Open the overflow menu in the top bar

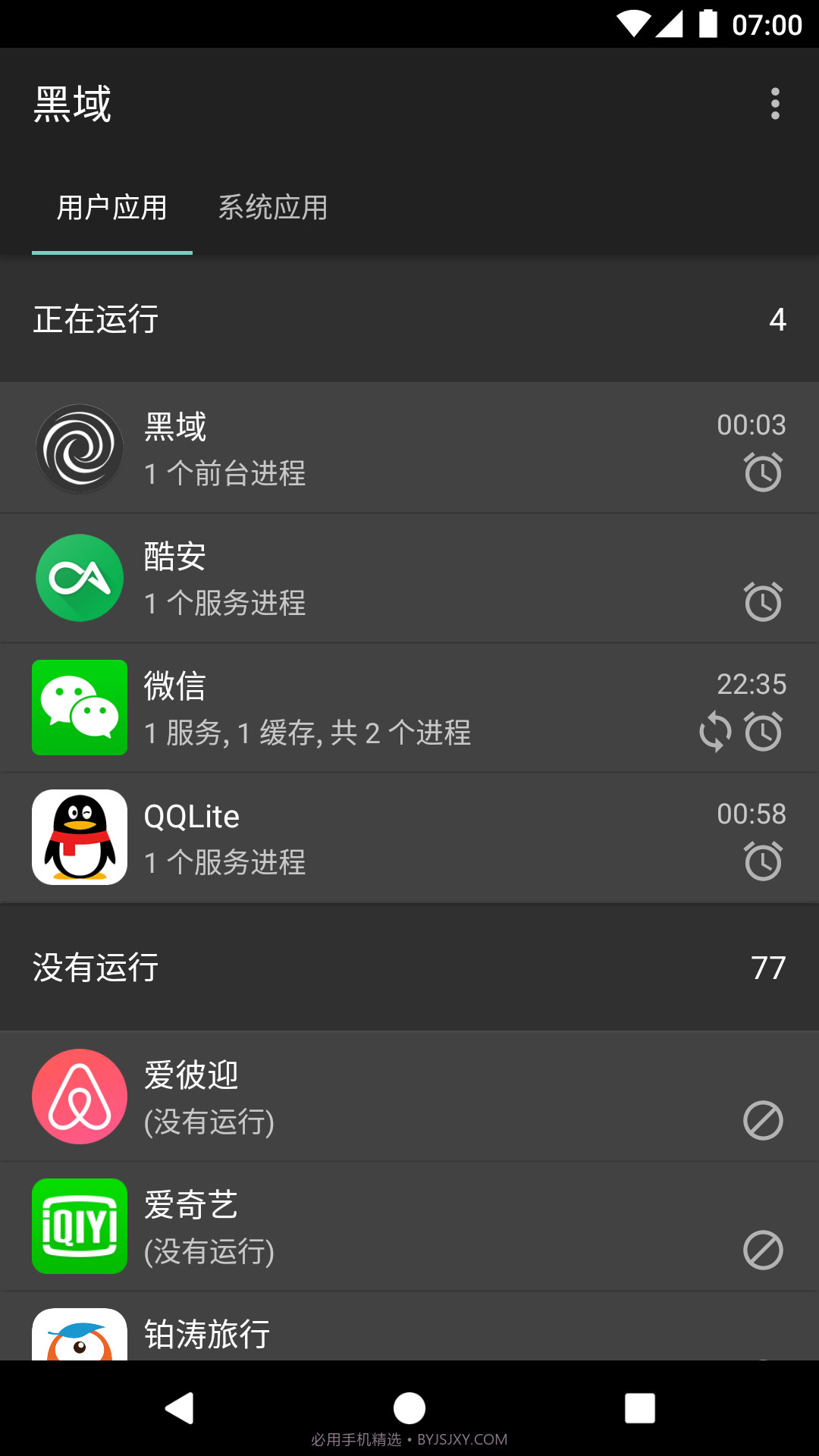774,104
